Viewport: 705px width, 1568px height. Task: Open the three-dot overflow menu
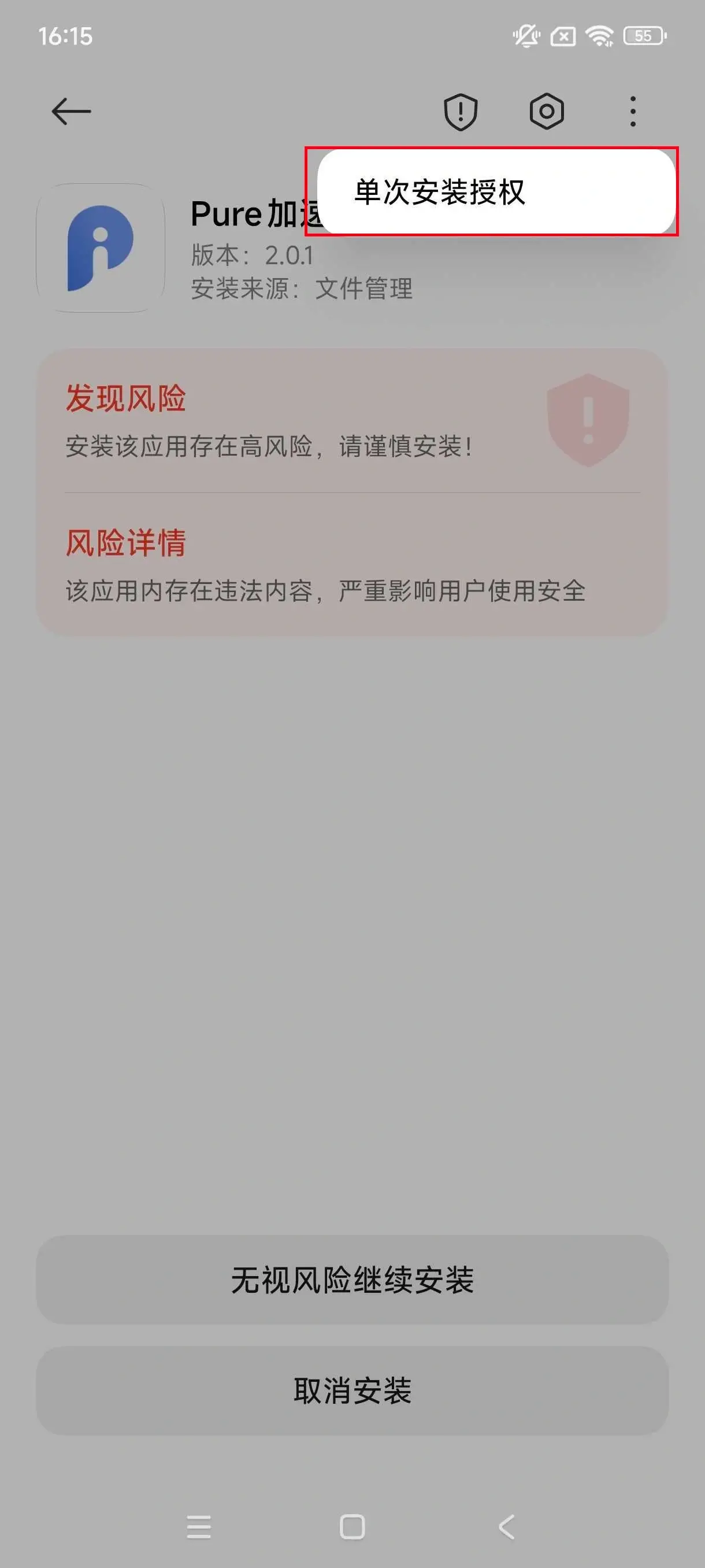(633, 111)
